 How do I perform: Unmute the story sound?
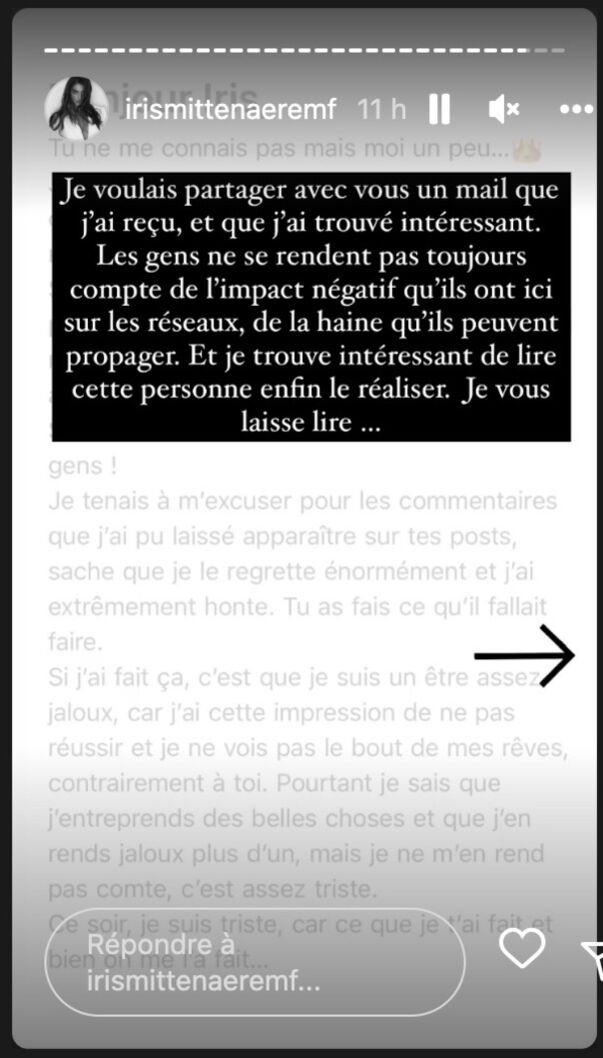point(504,109)
